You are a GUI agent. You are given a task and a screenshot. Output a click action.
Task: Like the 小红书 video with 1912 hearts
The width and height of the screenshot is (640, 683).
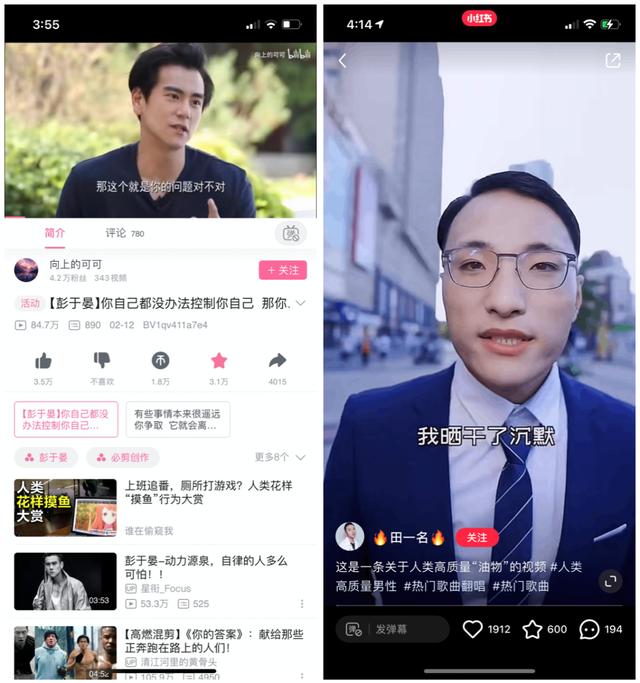point(473,629)
